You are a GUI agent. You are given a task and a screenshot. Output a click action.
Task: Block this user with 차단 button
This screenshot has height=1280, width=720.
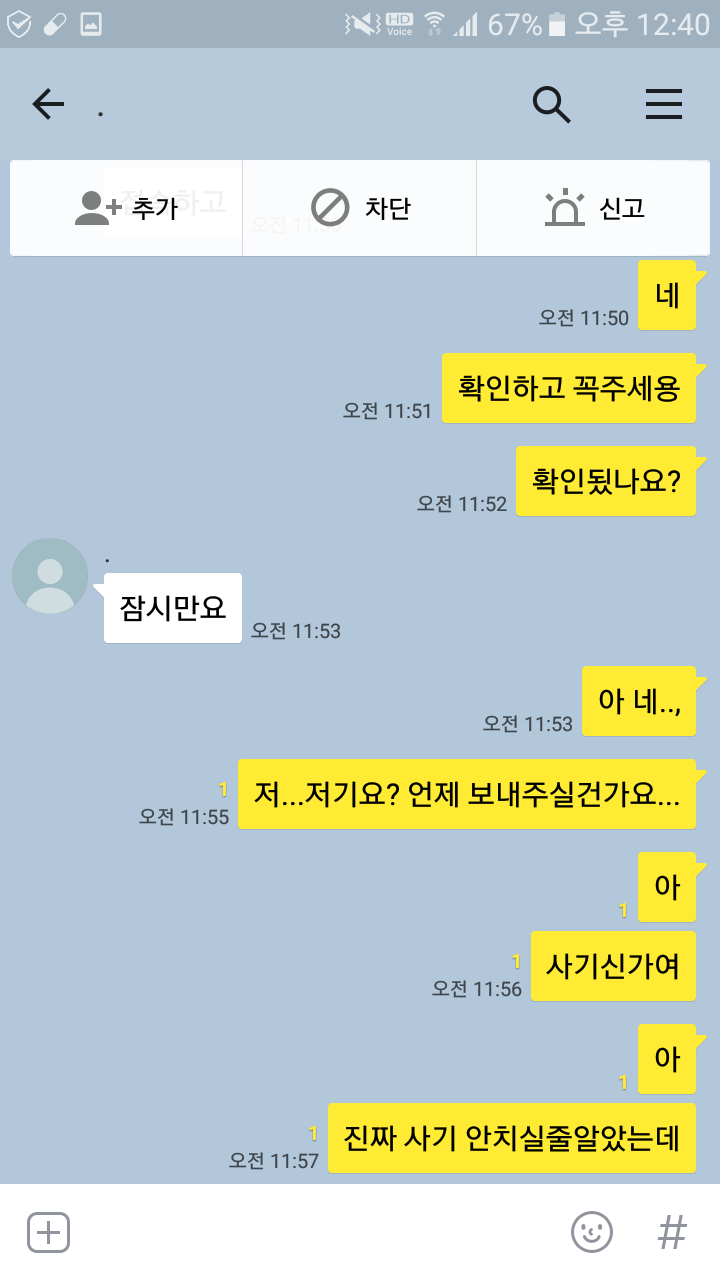click(x=360, y=208)
